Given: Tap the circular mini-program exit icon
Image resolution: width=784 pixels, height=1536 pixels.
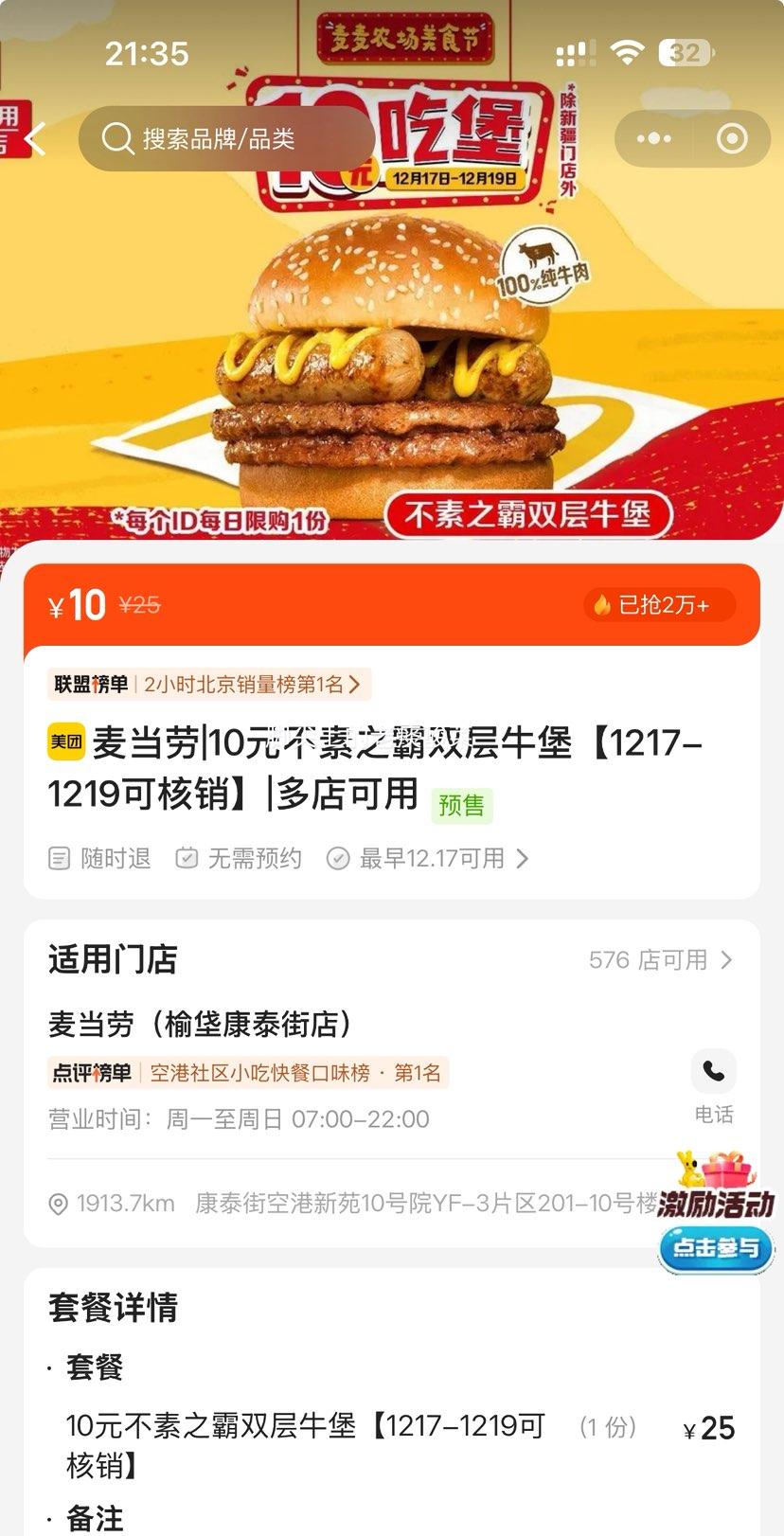Looking at the screenshot, I should coord(731,138).
